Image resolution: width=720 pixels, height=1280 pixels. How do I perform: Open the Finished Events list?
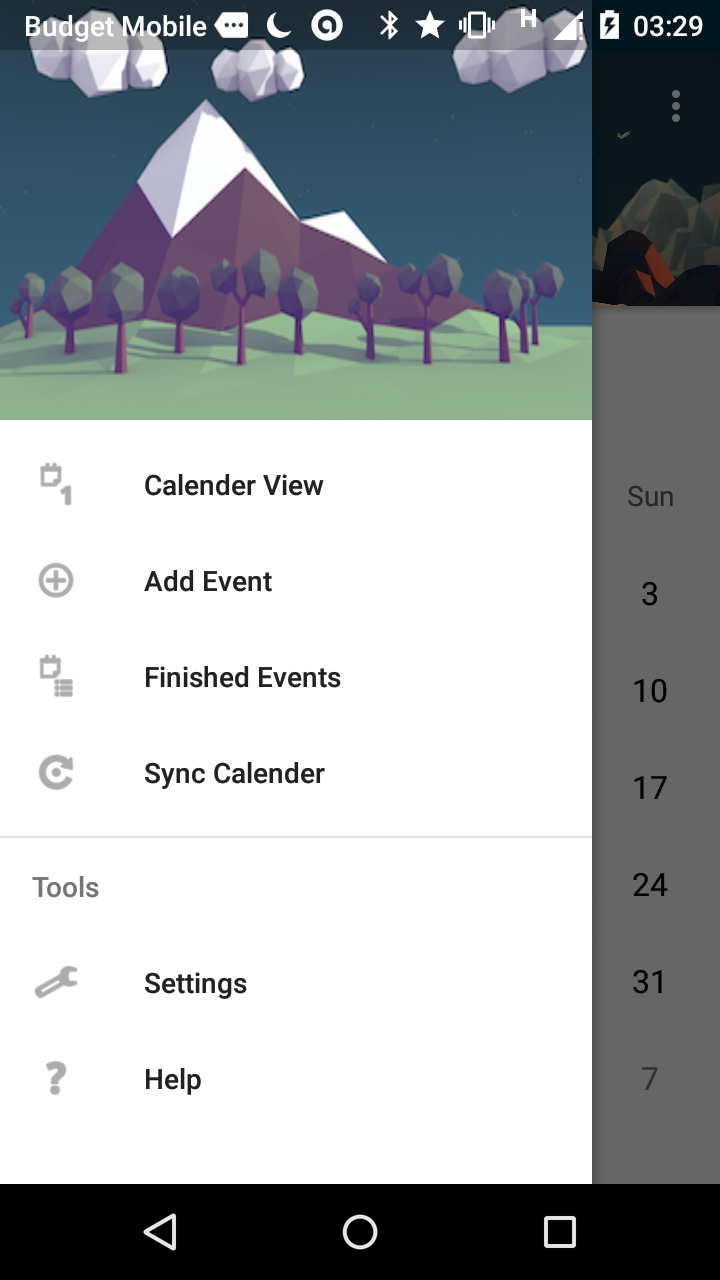[242, 678]
